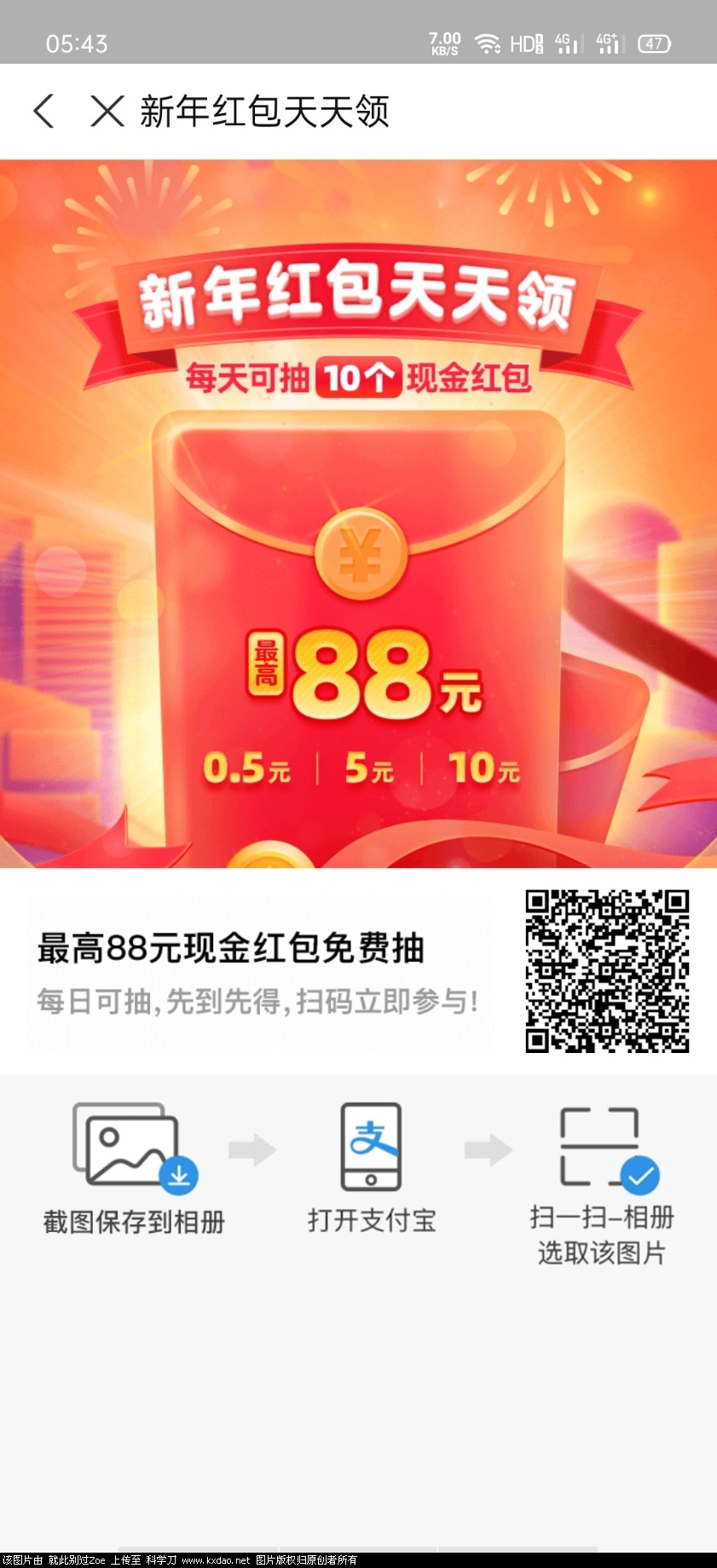Open the kxdao.net watermark link
The image size is (717, 1568).
[x=217, y=1556]
